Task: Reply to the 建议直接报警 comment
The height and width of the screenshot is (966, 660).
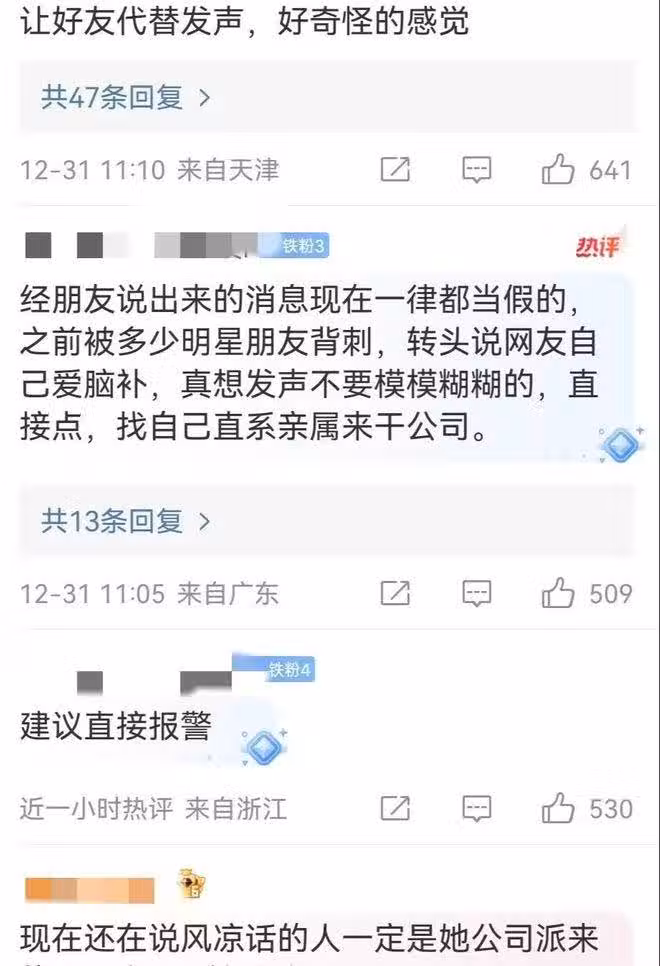Action: pos(477,807)
